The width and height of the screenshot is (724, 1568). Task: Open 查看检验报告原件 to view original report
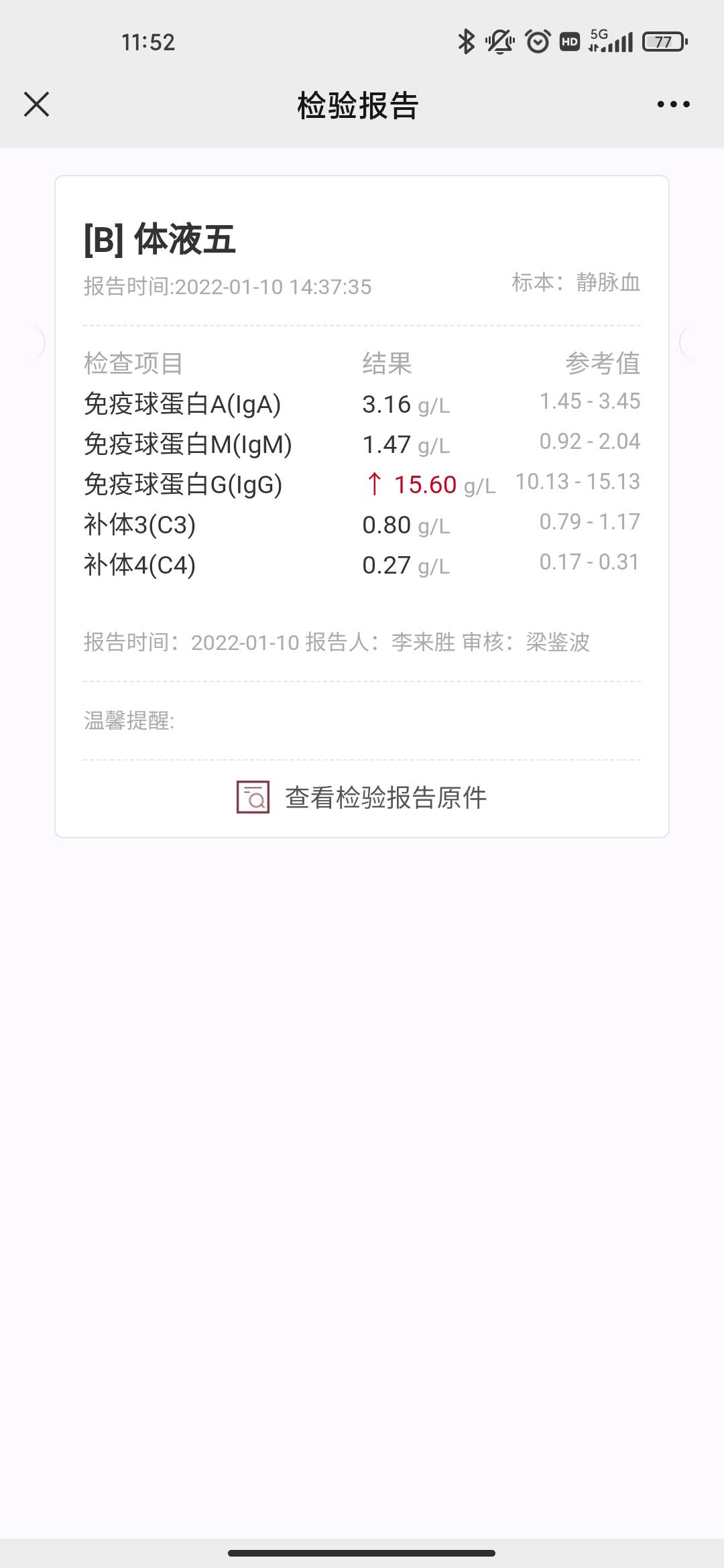pyautogui.click(x=386, y=797)
